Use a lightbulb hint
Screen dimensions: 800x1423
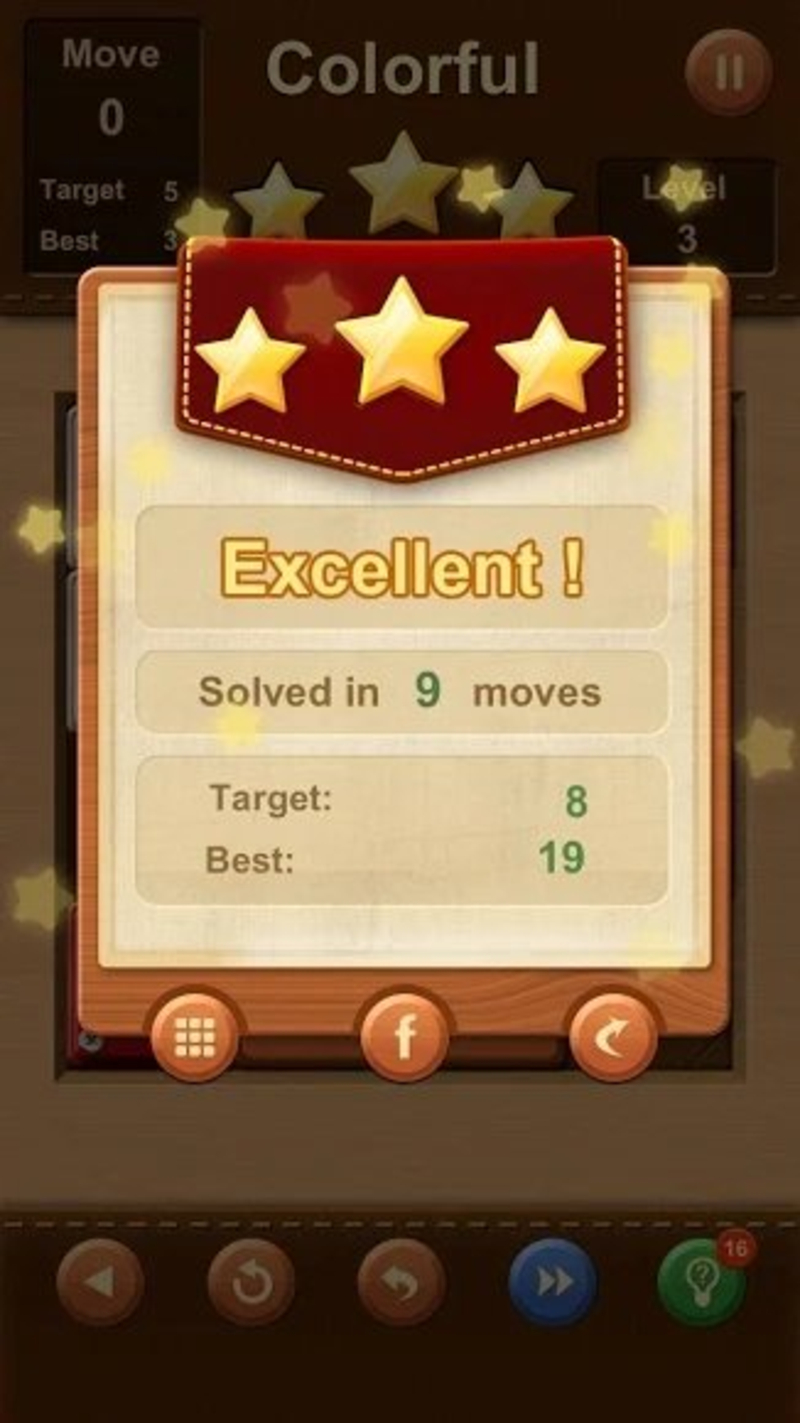702,1282
